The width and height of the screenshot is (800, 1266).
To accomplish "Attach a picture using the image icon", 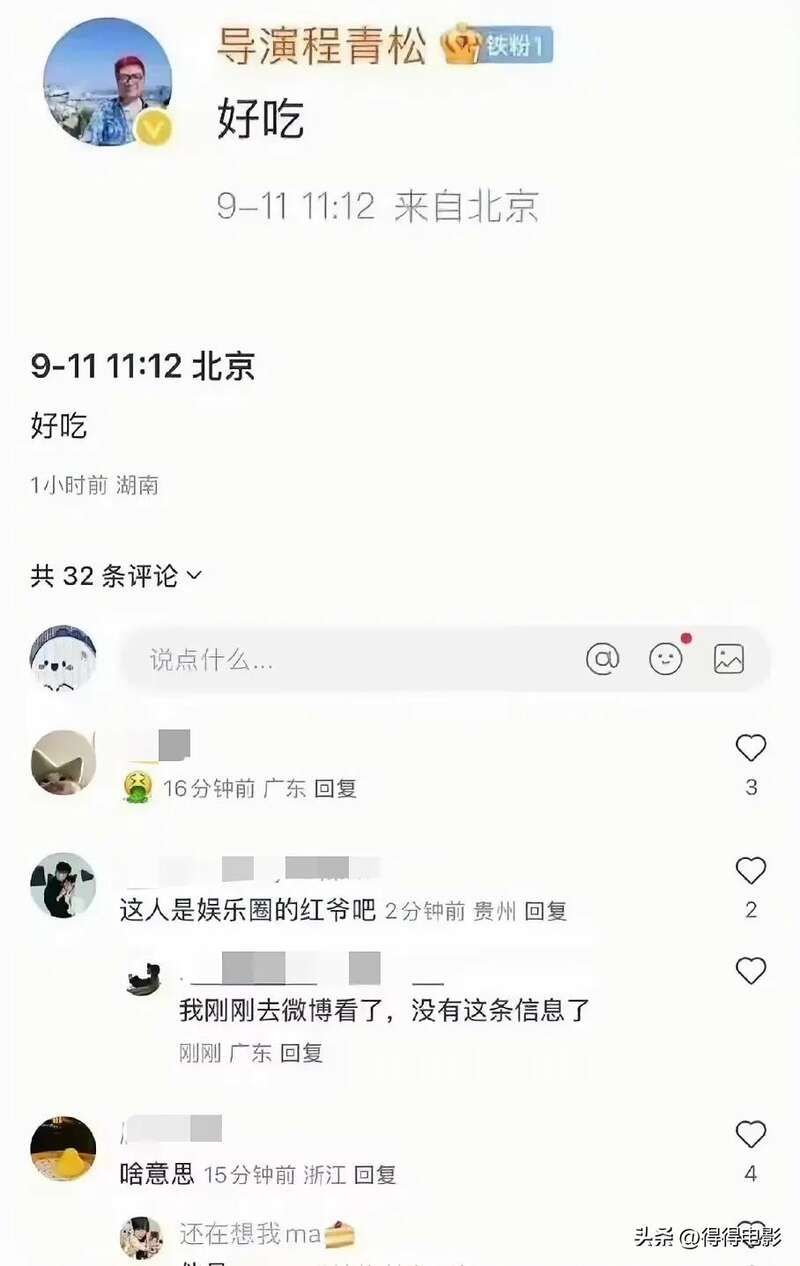I will point(729,658).
